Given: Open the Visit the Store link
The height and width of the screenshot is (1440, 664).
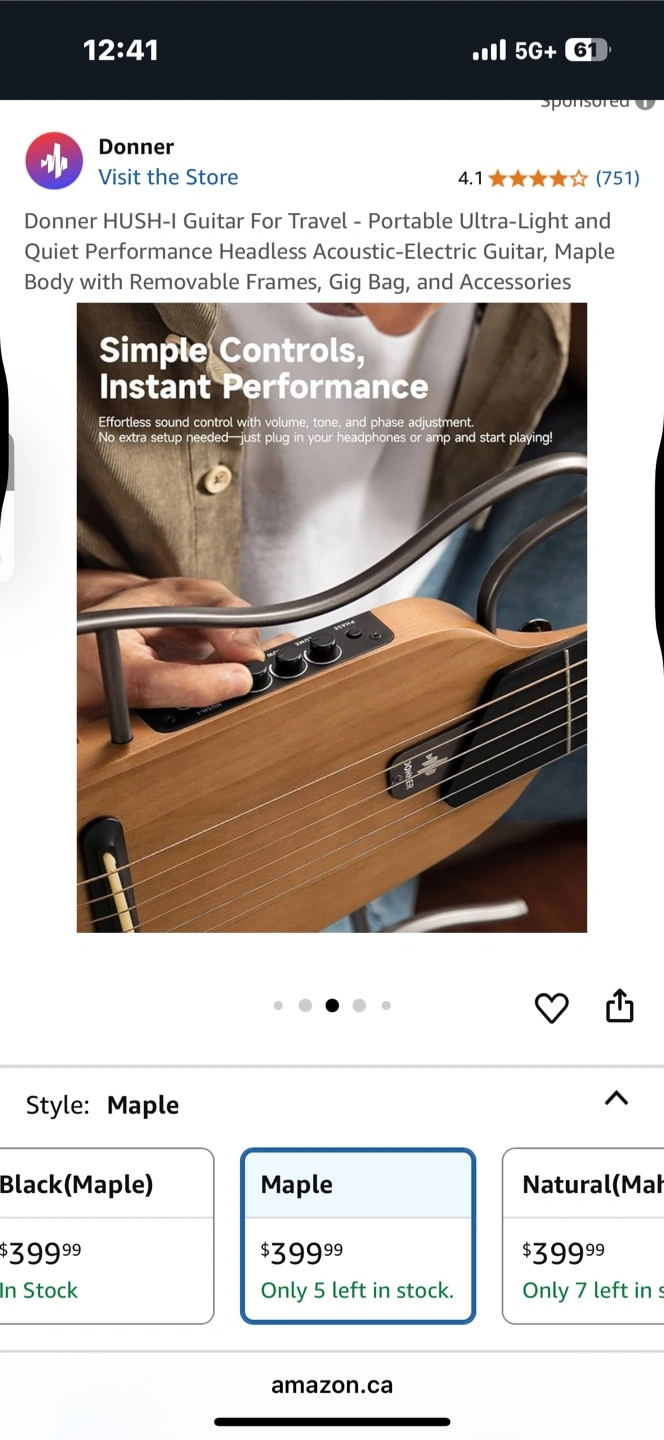Looking at the screenshot, I should (x=168, y=177).
